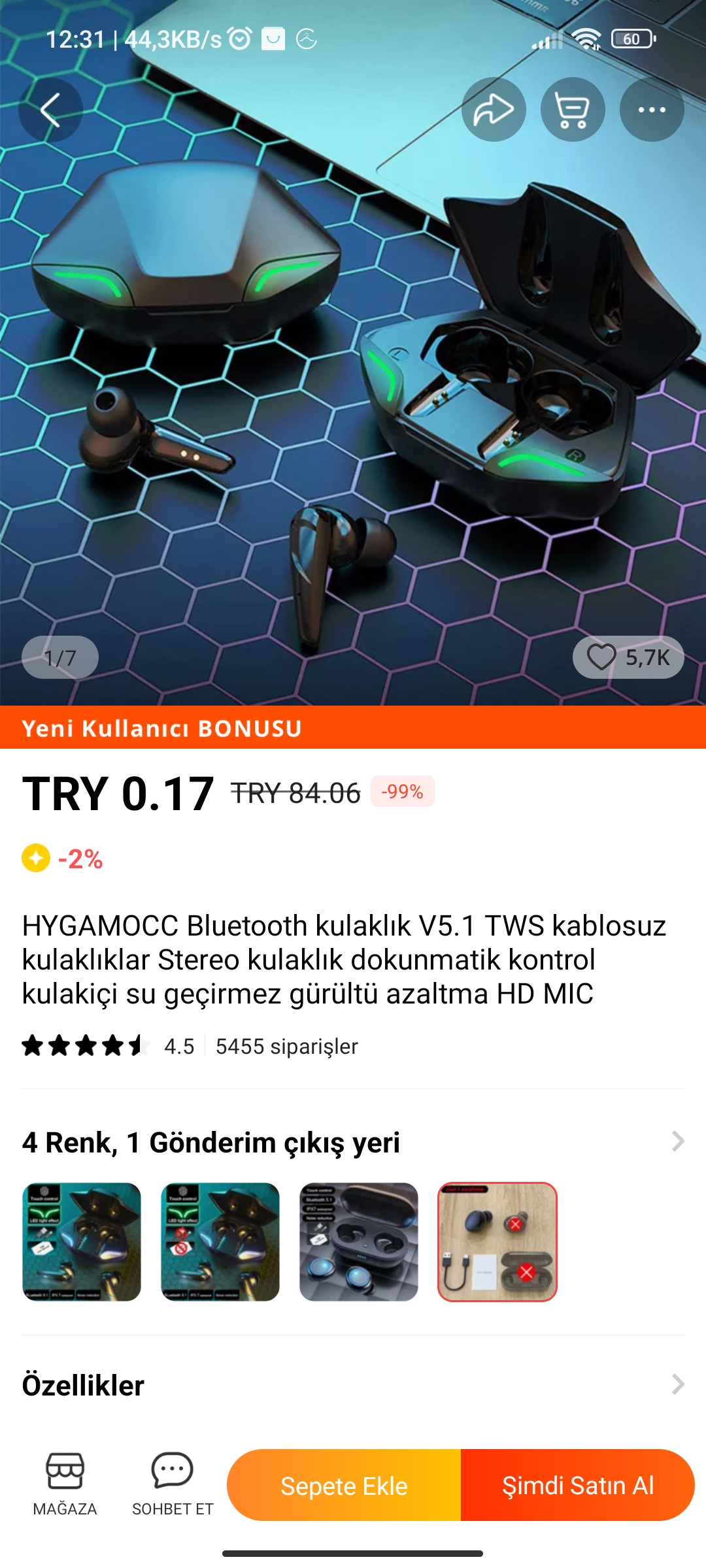The image size is (706, 1568).
Task: Select the fourth red-bordered variant
Action: tap(497, 1242)
